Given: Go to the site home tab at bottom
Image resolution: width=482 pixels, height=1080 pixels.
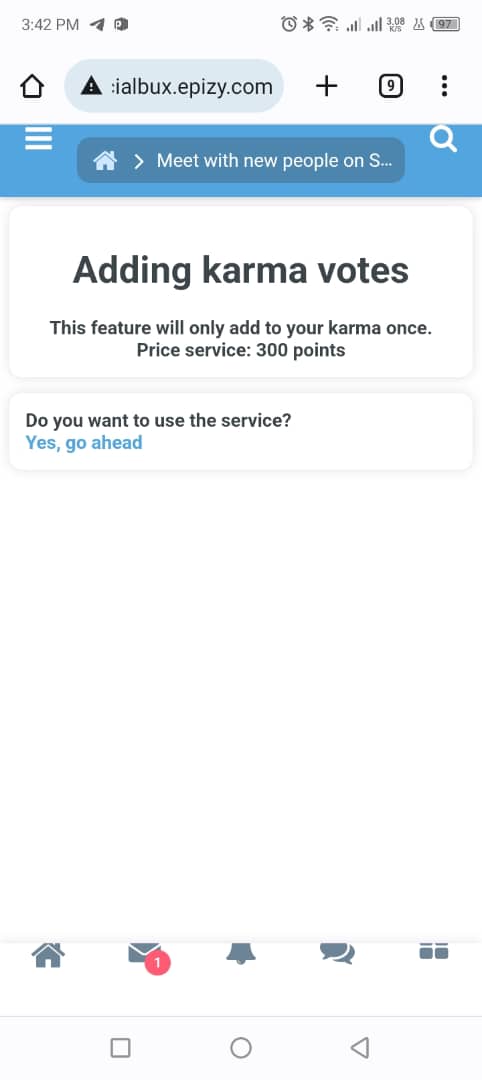Looking at the screenshot, I should [x=49, y=954].
